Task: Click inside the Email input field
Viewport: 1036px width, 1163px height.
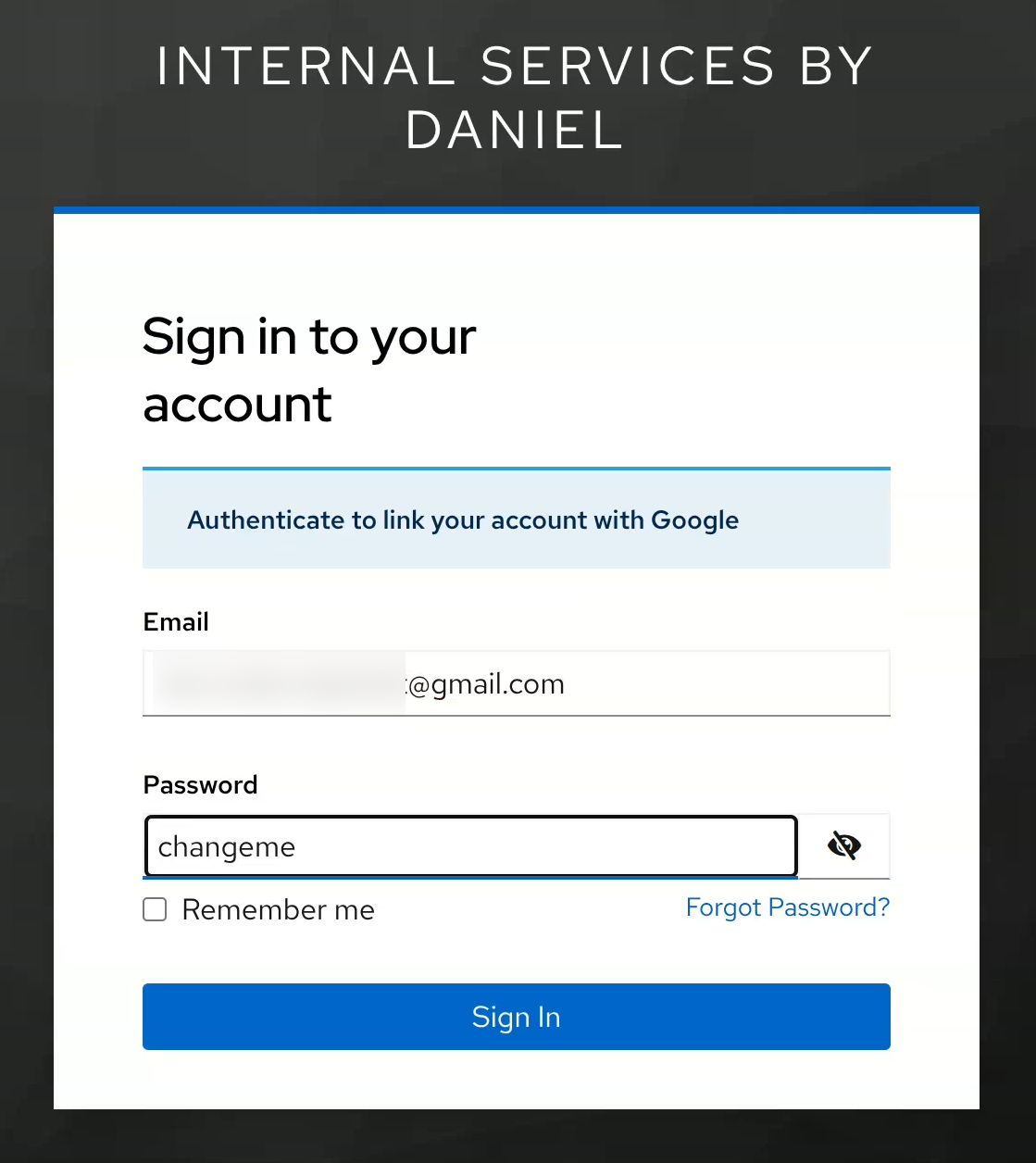Action: click(x=516, y=683)
